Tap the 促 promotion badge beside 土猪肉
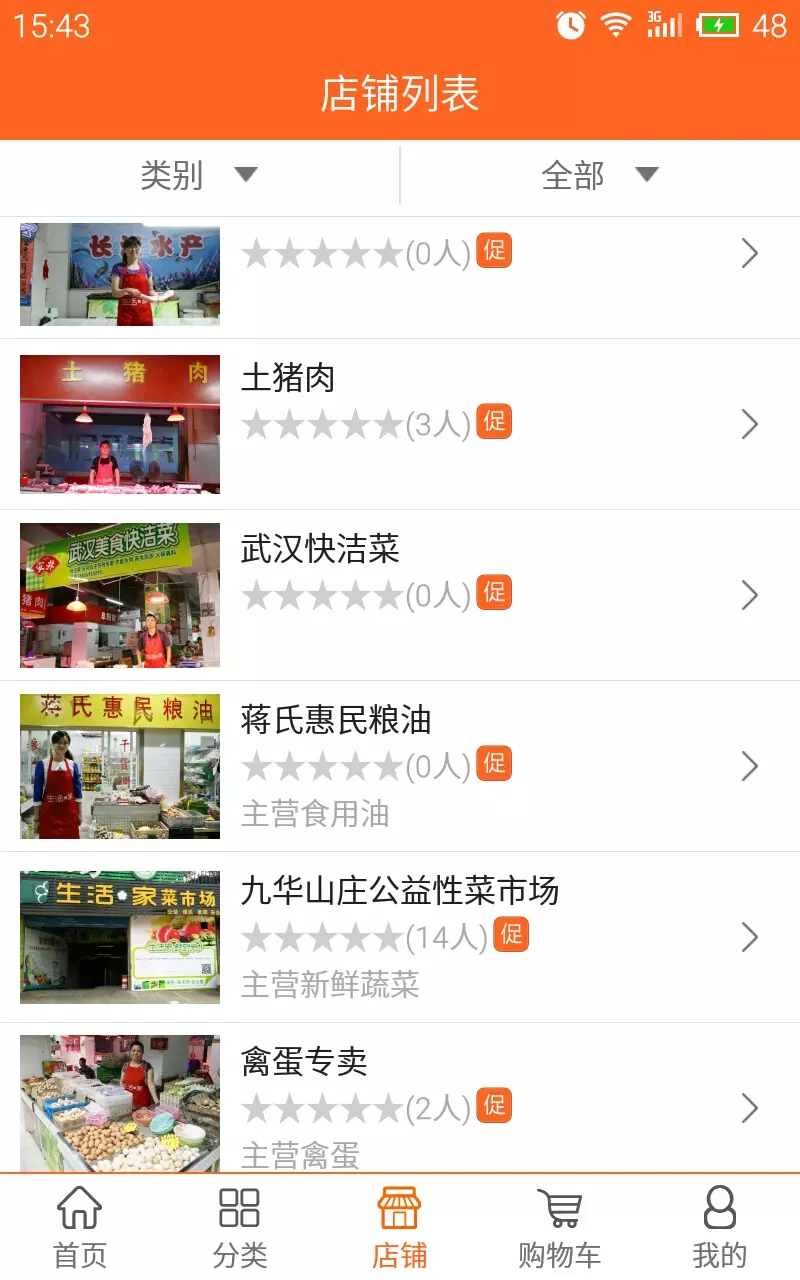Viewport: 800px width, 1280px height. [495, 422]
